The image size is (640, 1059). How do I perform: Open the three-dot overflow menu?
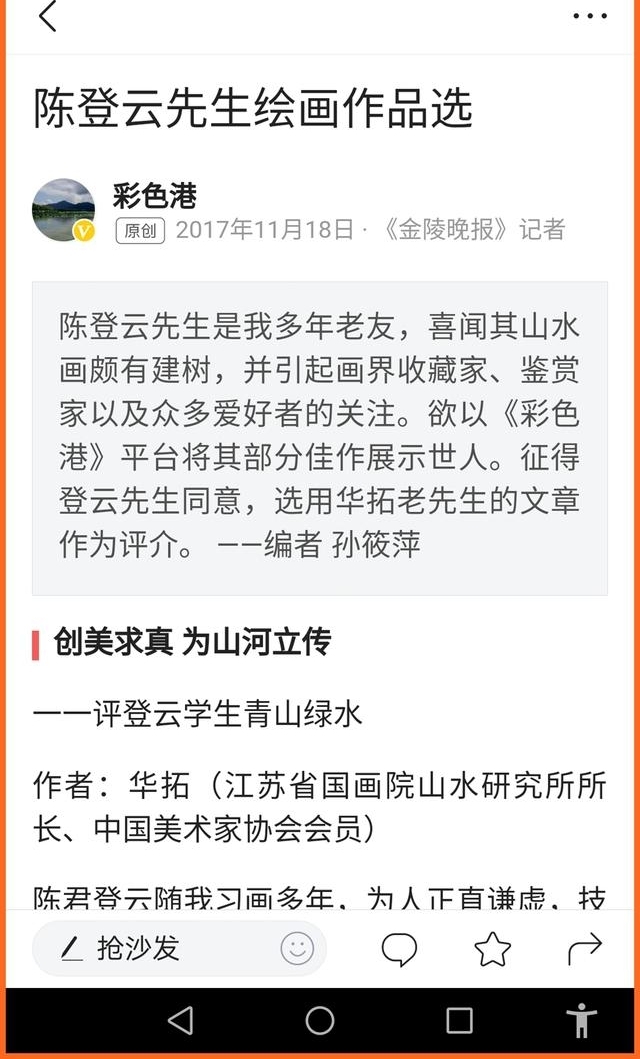589,16
